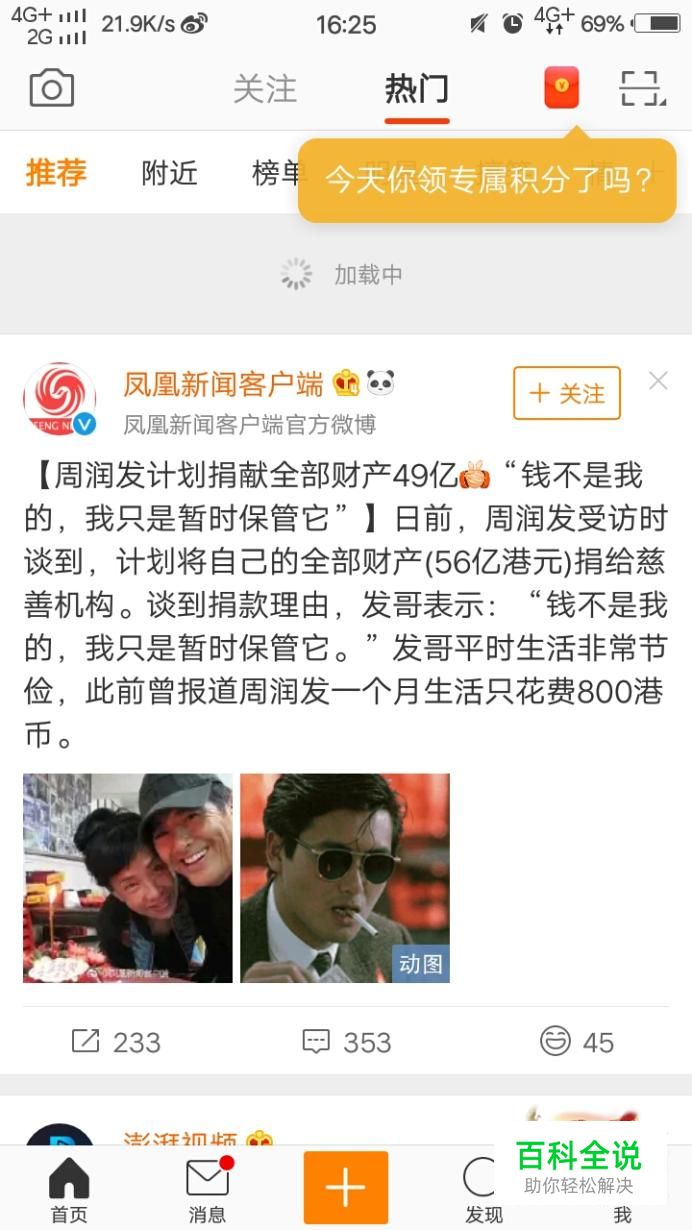Open comments on the 周润发 post

346,1042
